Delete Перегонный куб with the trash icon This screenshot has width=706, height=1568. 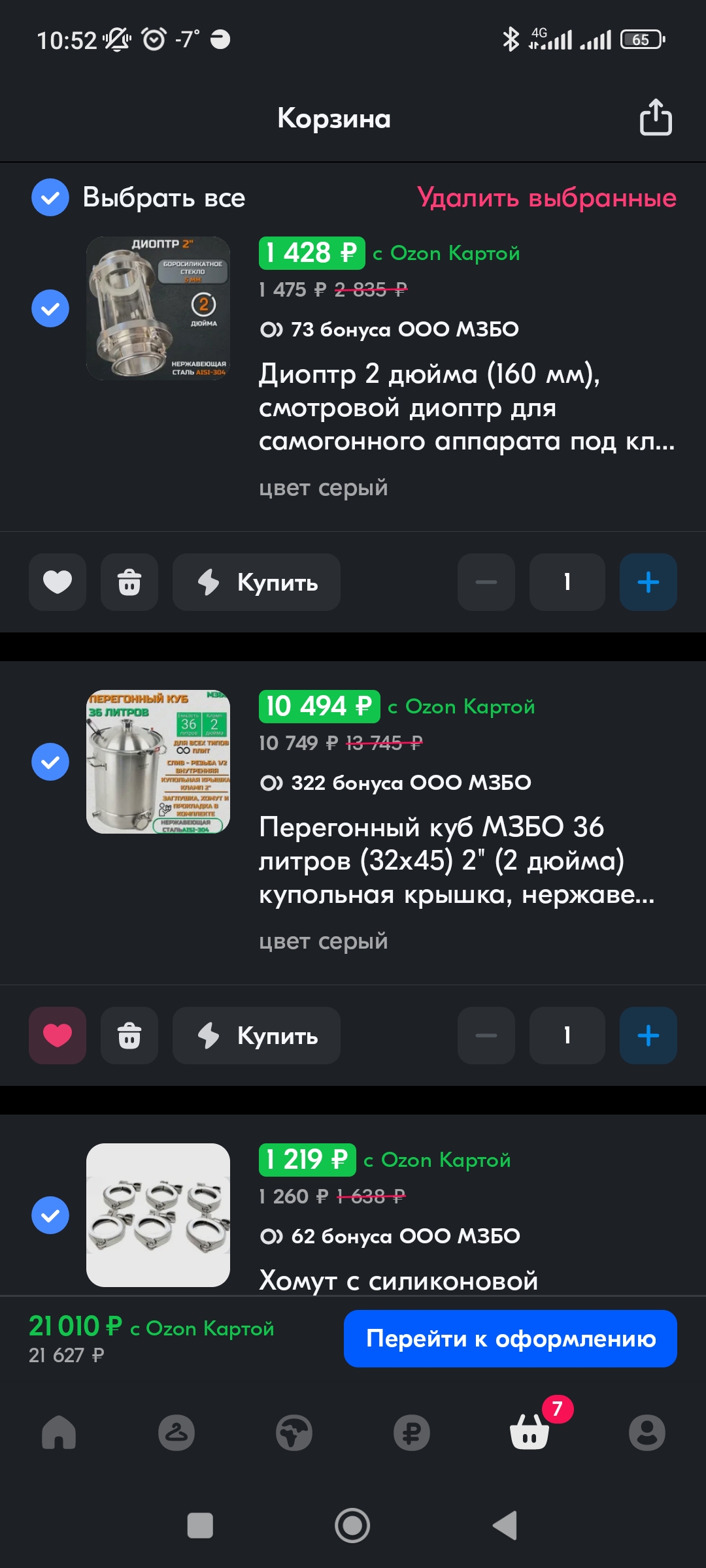(x=129, y=1036)
